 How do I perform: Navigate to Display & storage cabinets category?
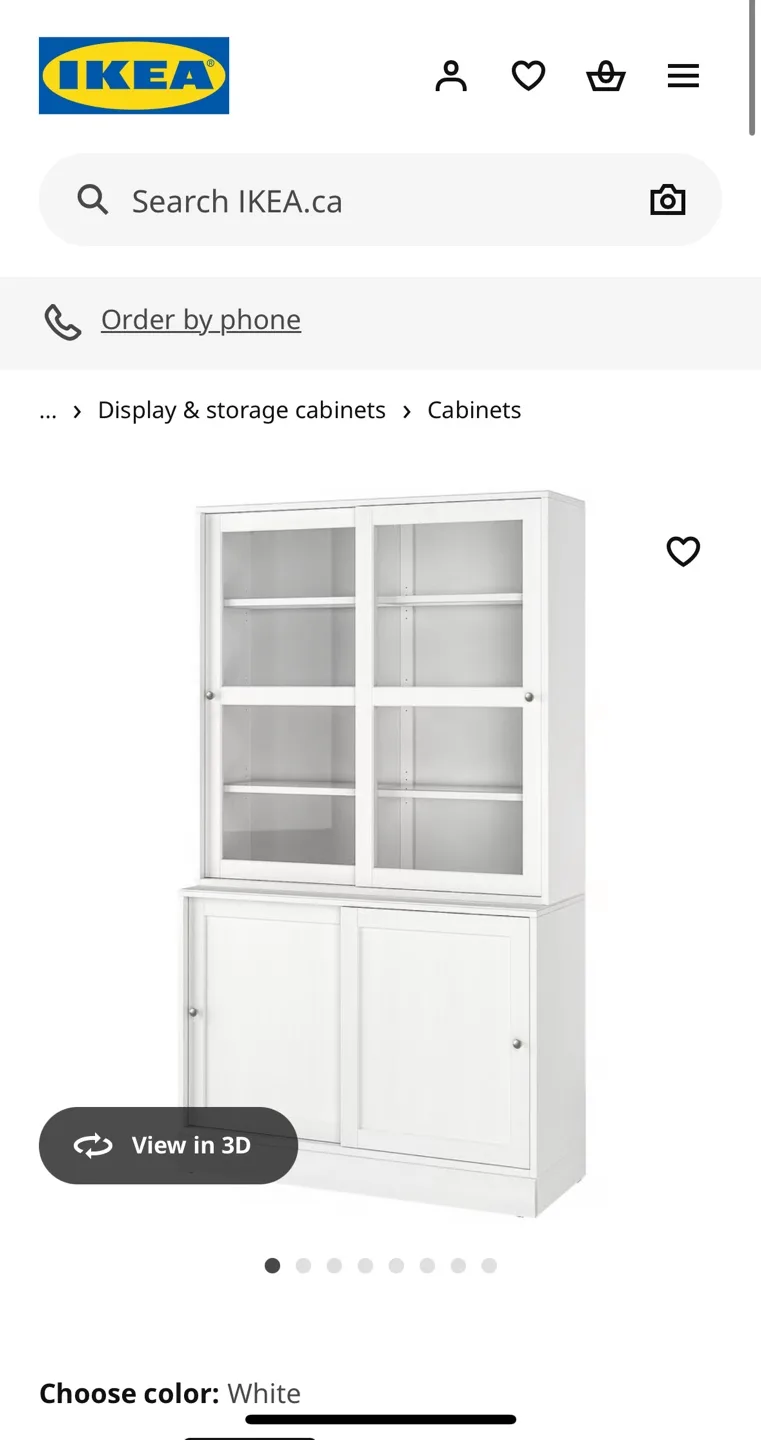(x=241, y=410)
